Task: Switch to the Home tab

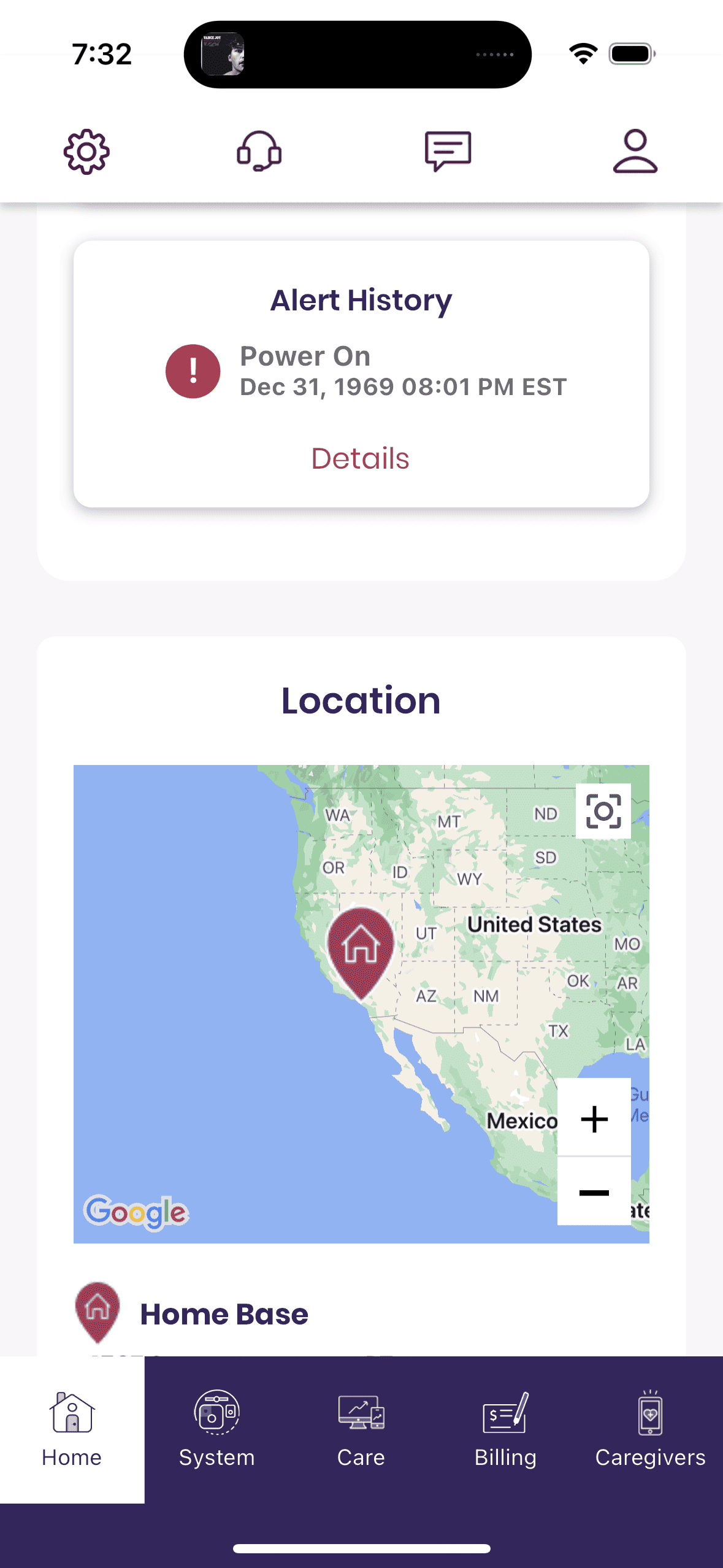Action: coord(72,1429)
